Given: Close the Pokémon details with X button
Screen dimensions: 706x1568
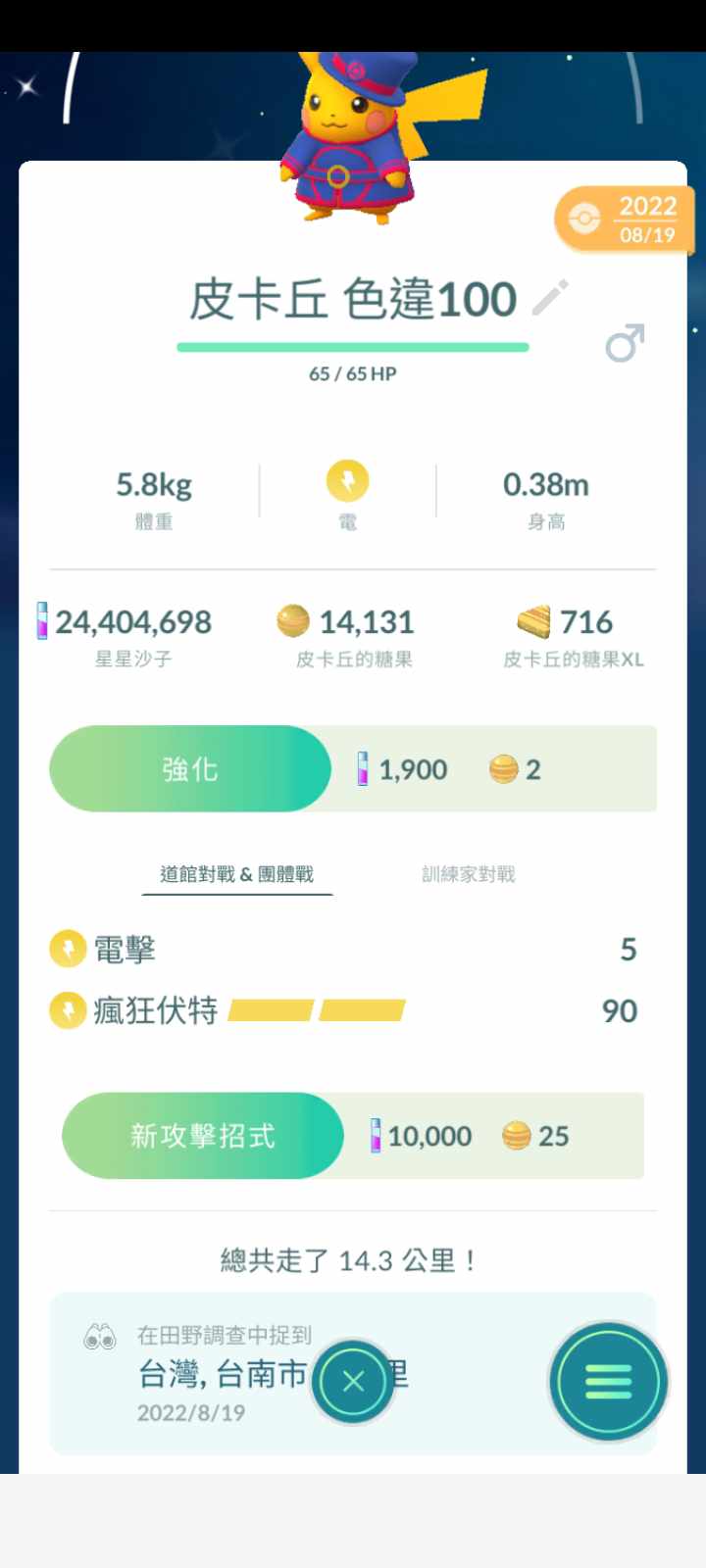Looking at the screenshot, I should pyautogui.click(x=353, y=1382).
